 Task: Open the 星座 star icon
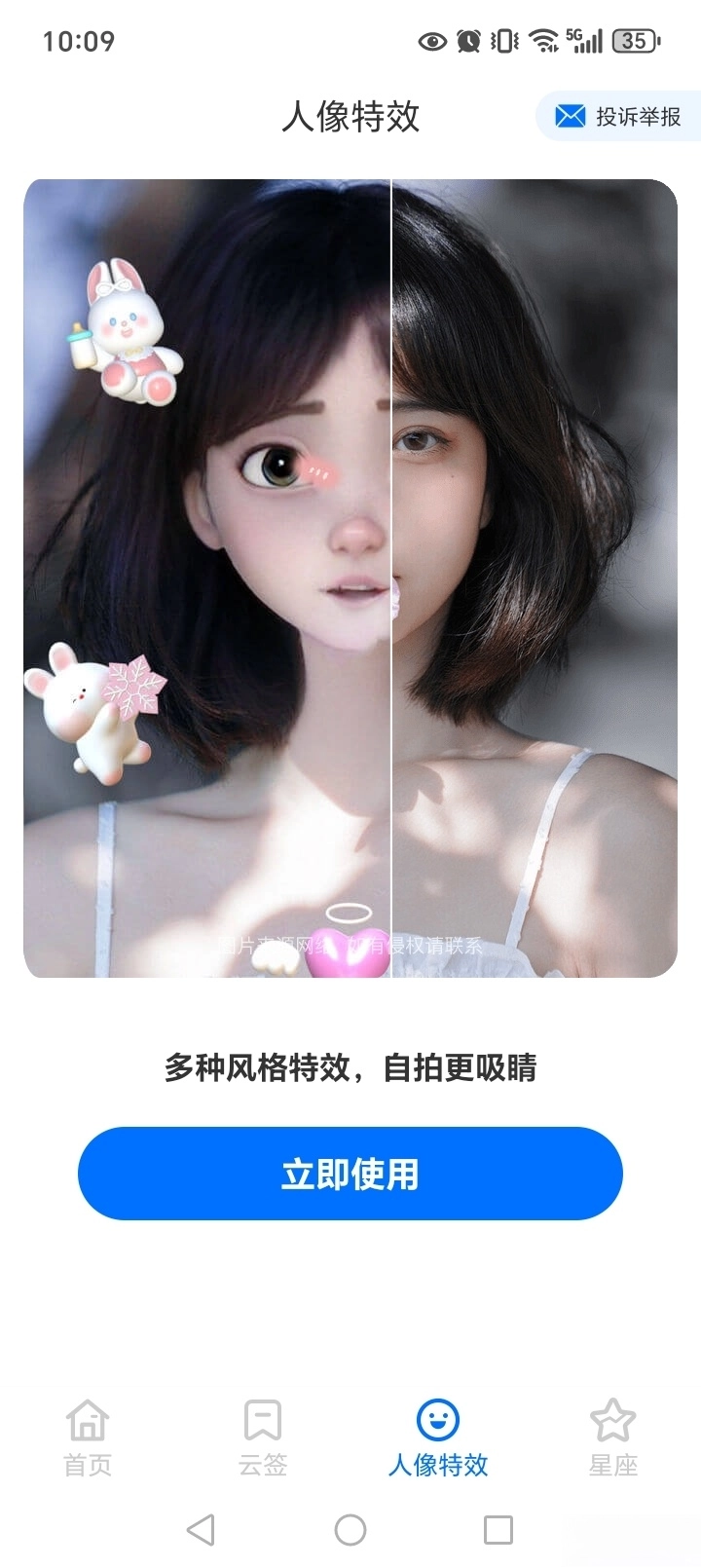click(613, 1423)
